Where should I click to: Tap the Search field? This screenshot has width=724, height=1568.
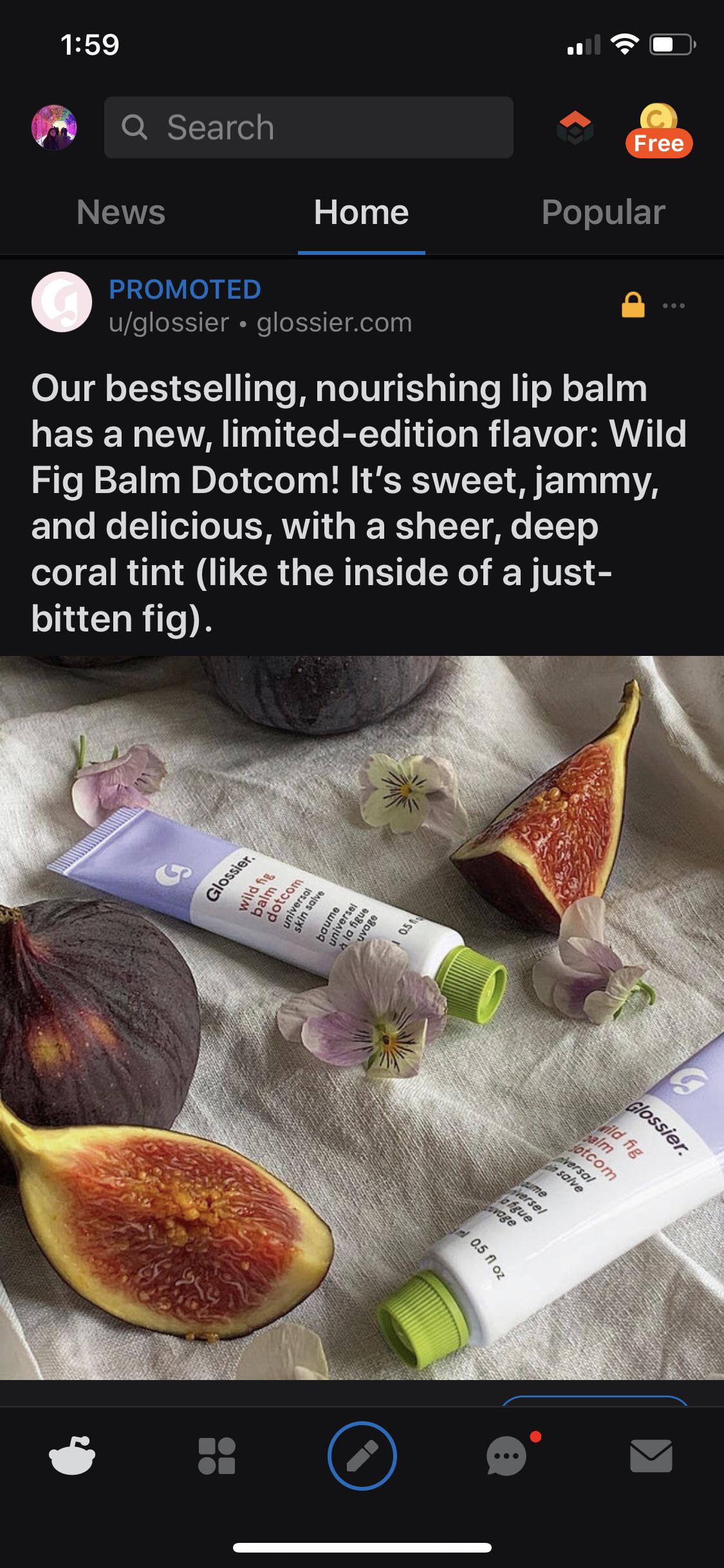(309, 127)
